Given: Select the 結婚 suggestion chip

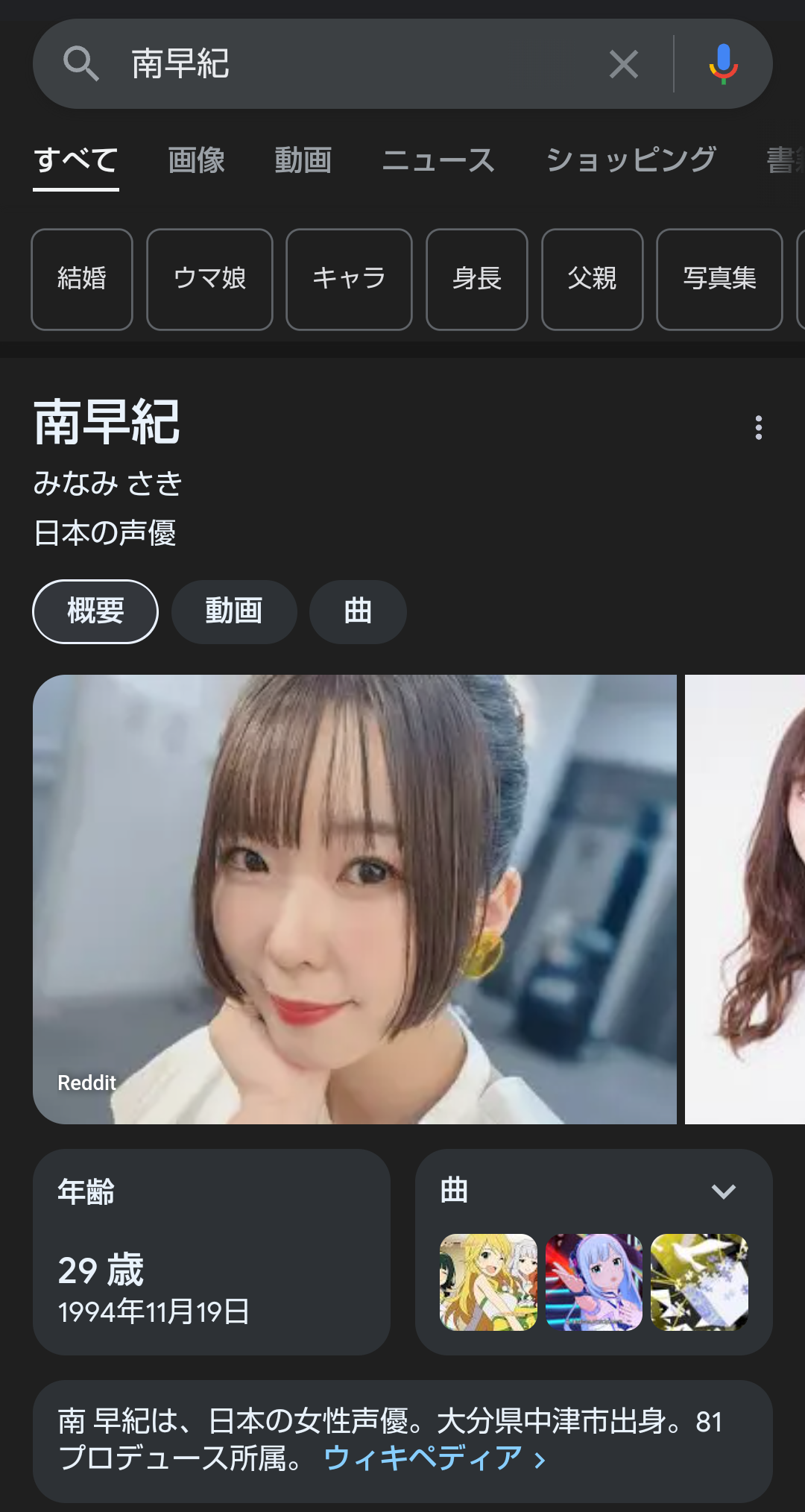Looking at the screenshot, I should [82, 279].
